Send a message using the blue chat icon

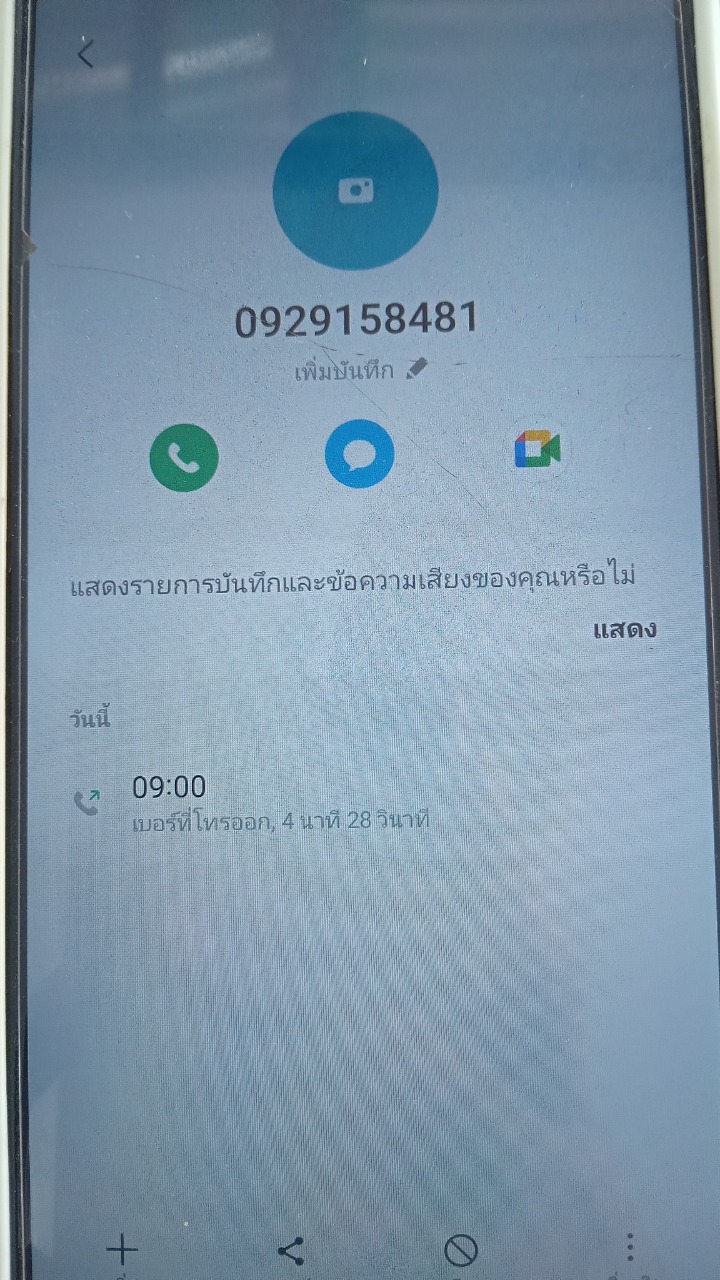coord(360,455)
